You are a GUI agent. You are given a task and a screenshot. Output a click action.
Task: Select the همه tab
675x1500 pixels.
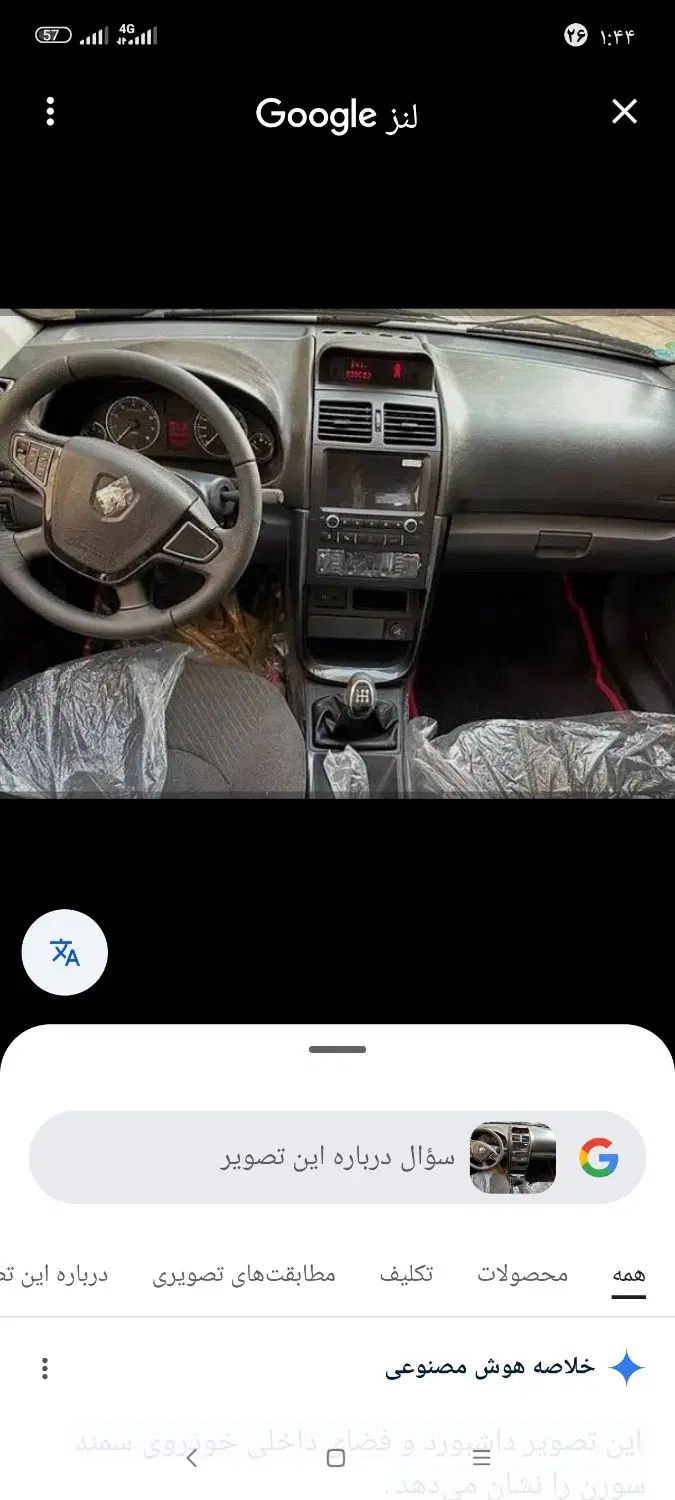pos(628,1275)
